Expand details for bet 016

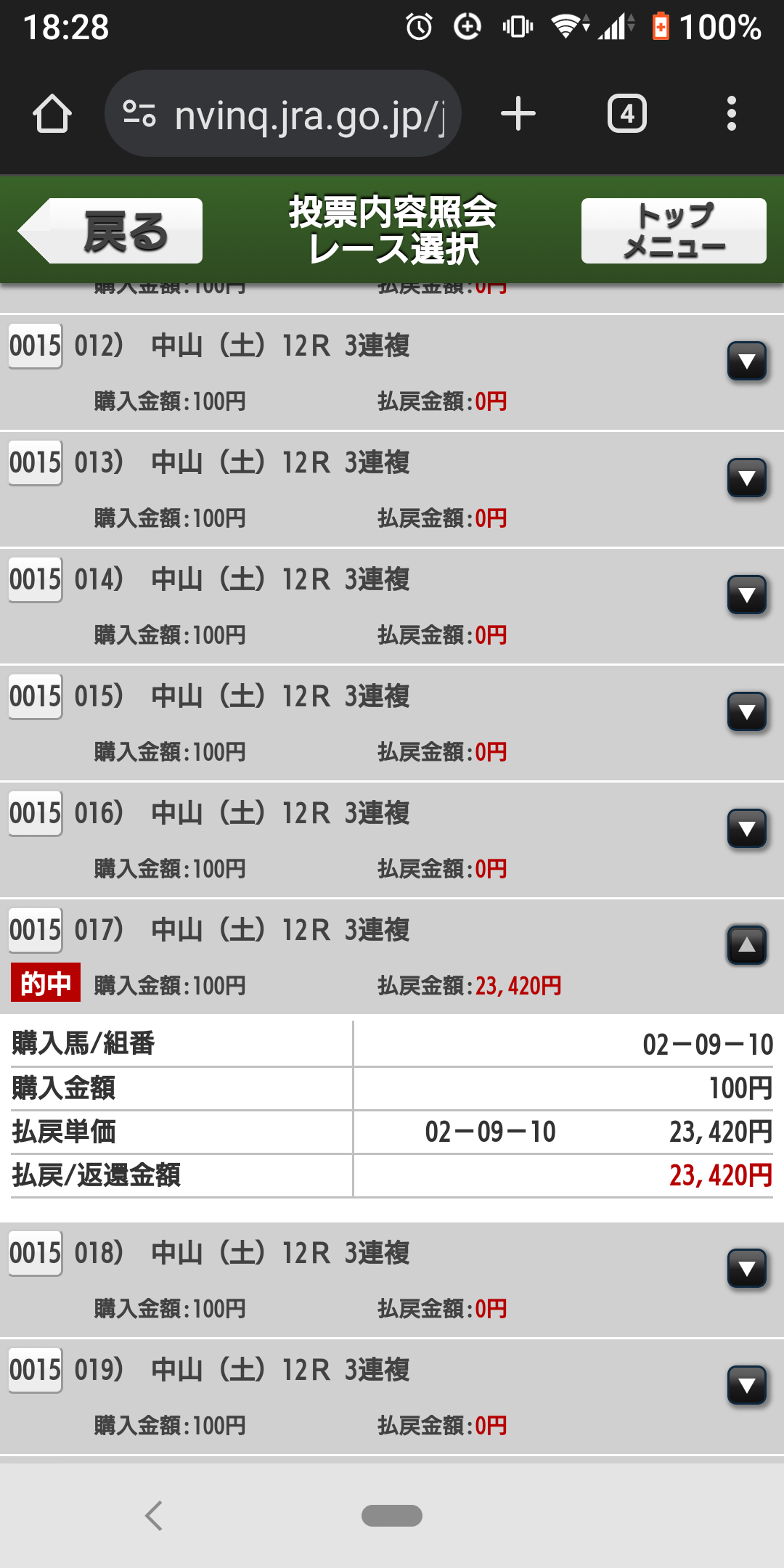coord(746,828)
